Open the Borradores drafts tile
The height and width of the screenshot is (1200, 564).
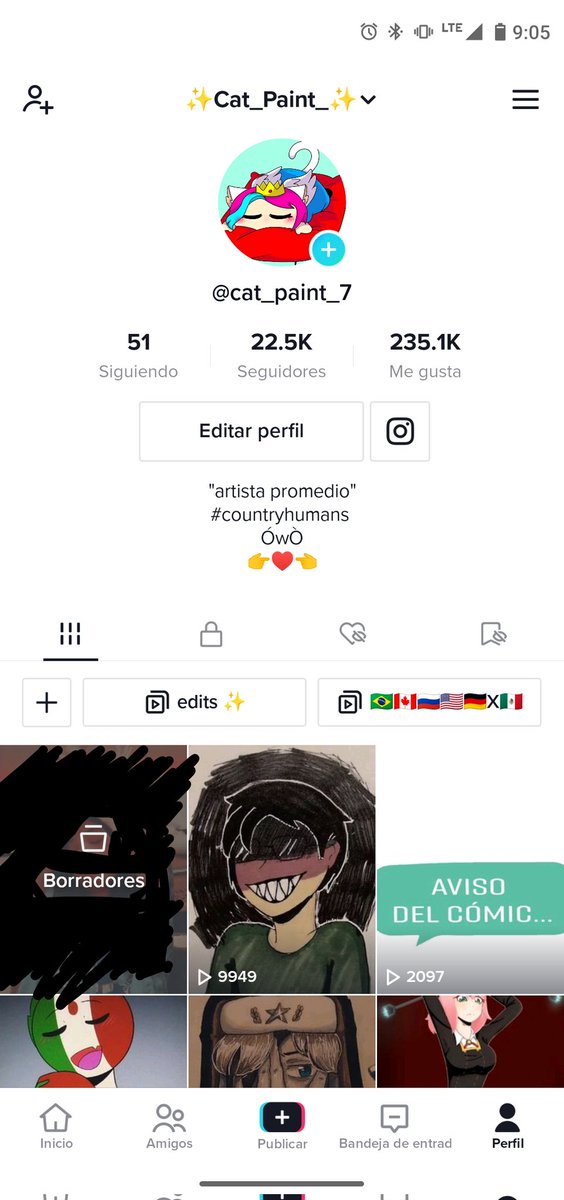coord(93,869)
